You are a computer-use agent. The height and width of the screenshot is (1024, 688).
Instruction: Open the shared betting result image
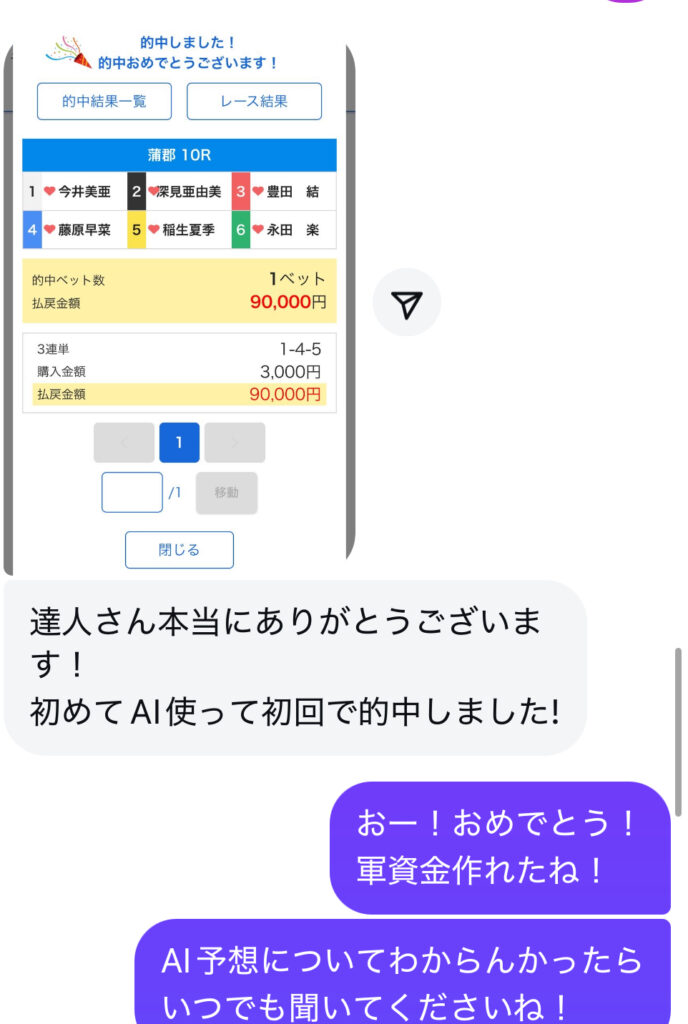pyautogui.click(x=180, y=300)
